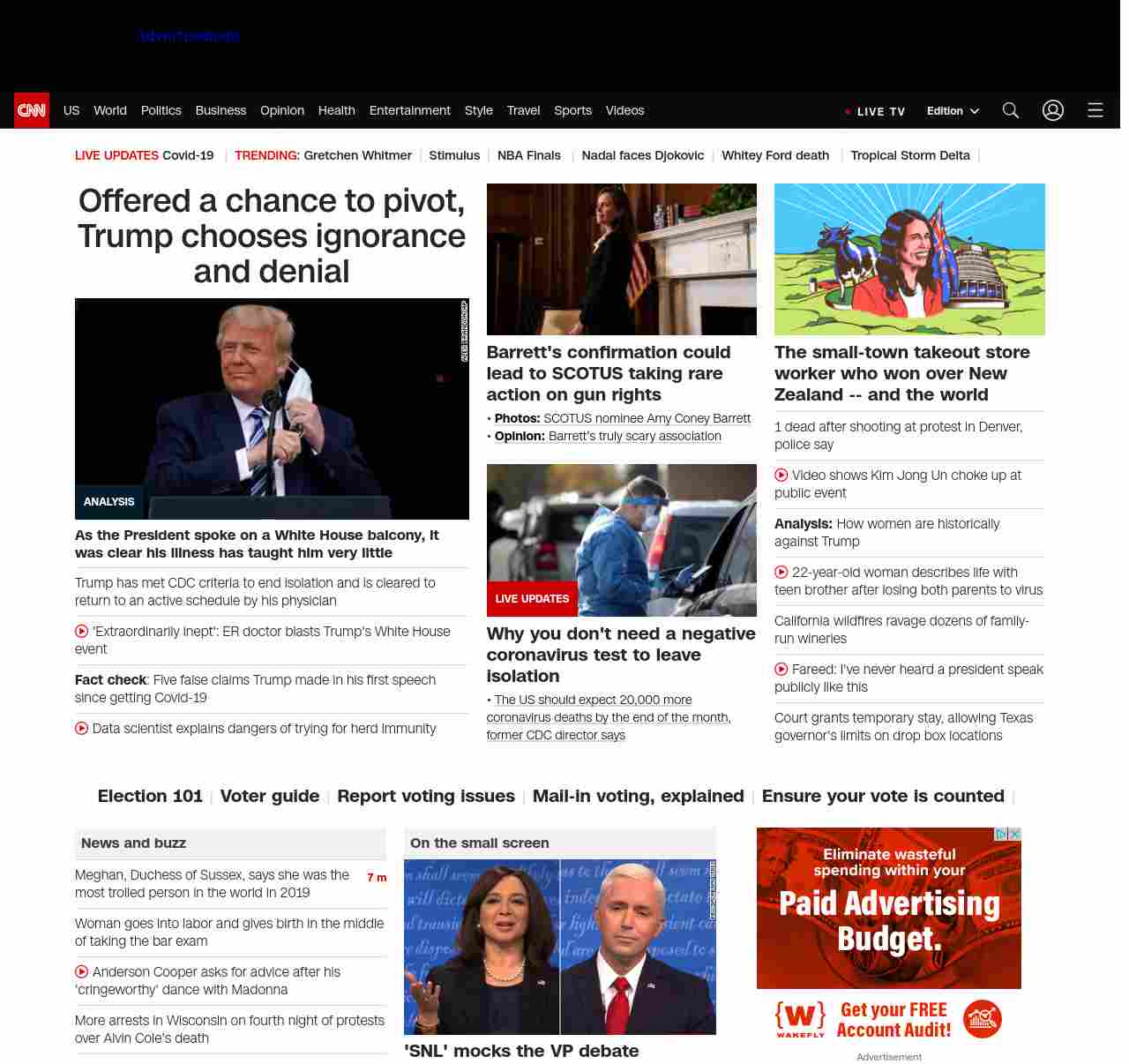Read the Meghan, Duchess of Sussex story

click(212, 883)
